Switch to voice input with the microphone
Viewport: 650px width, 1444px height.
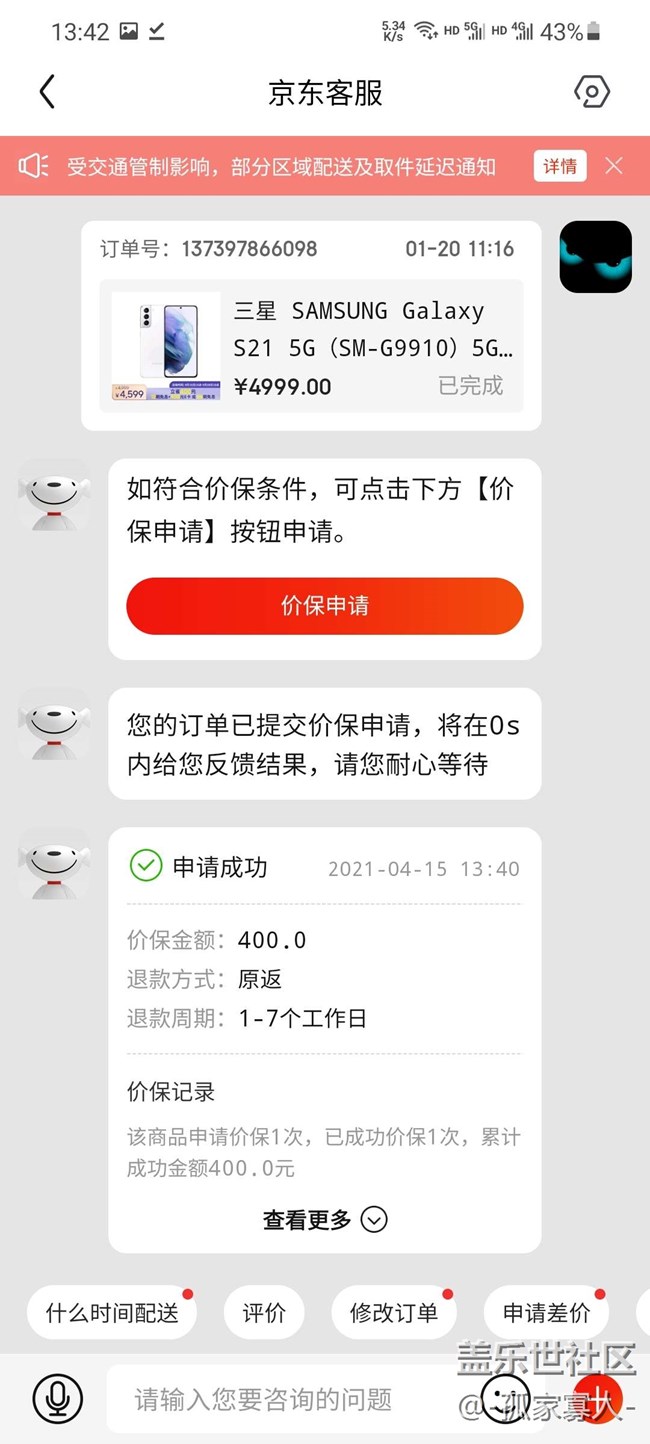(58, 1398)
